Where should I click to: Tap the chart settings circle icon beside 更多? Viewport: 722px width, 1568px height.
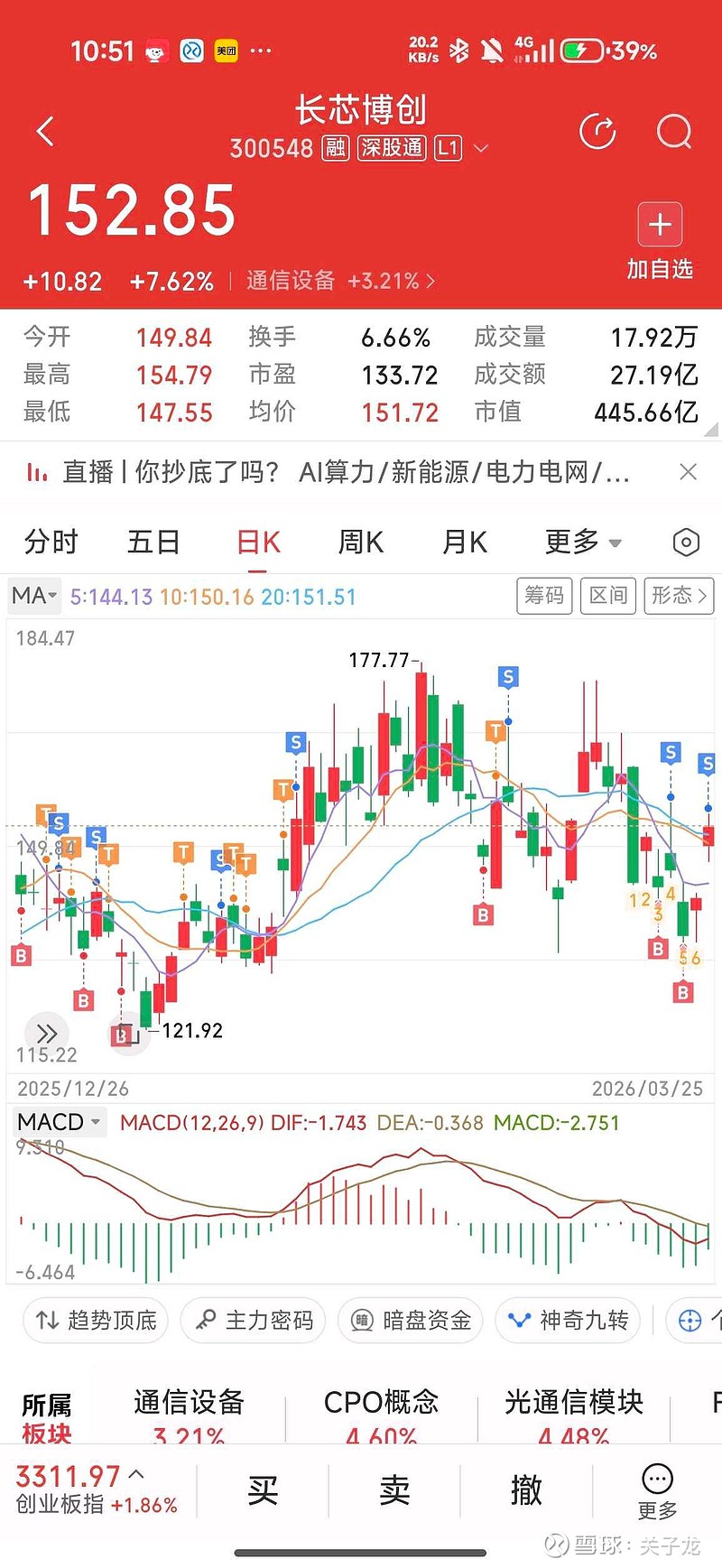click(x=685, y=541)
